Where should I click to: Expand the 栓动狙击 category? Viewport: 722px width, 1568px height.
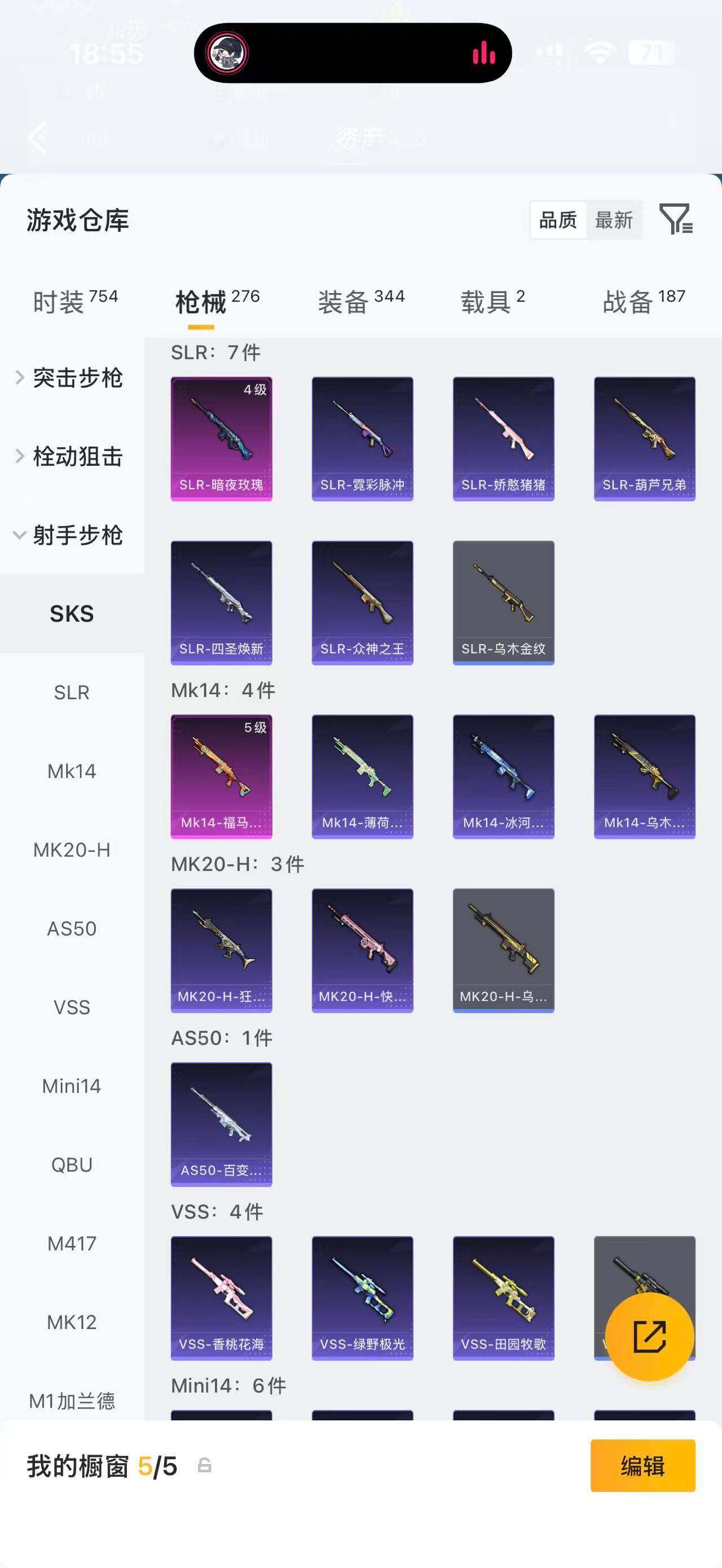[72, 456]
